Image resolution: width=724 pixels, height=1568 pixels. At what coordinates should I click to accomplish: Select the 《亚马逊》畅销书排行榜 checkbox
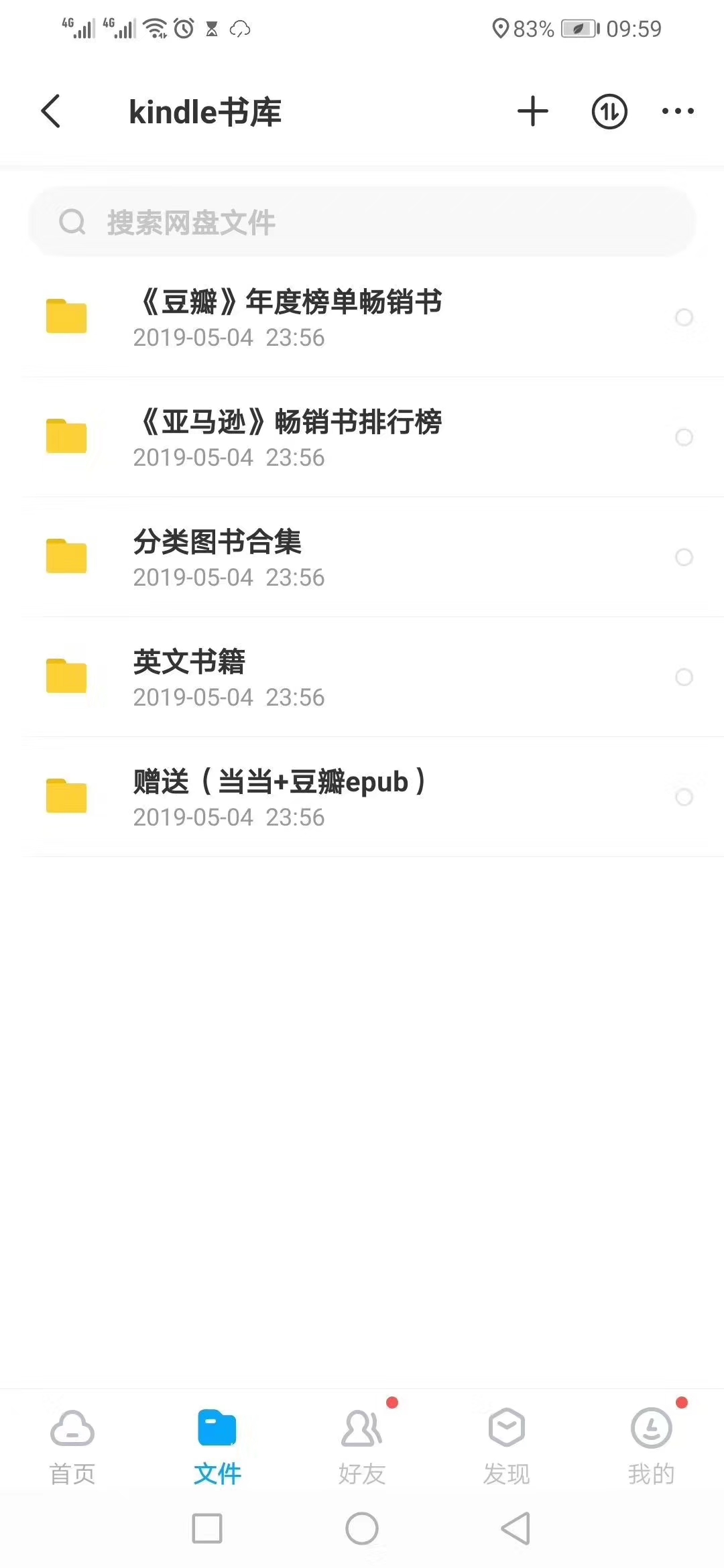click(x=684, y=438)
